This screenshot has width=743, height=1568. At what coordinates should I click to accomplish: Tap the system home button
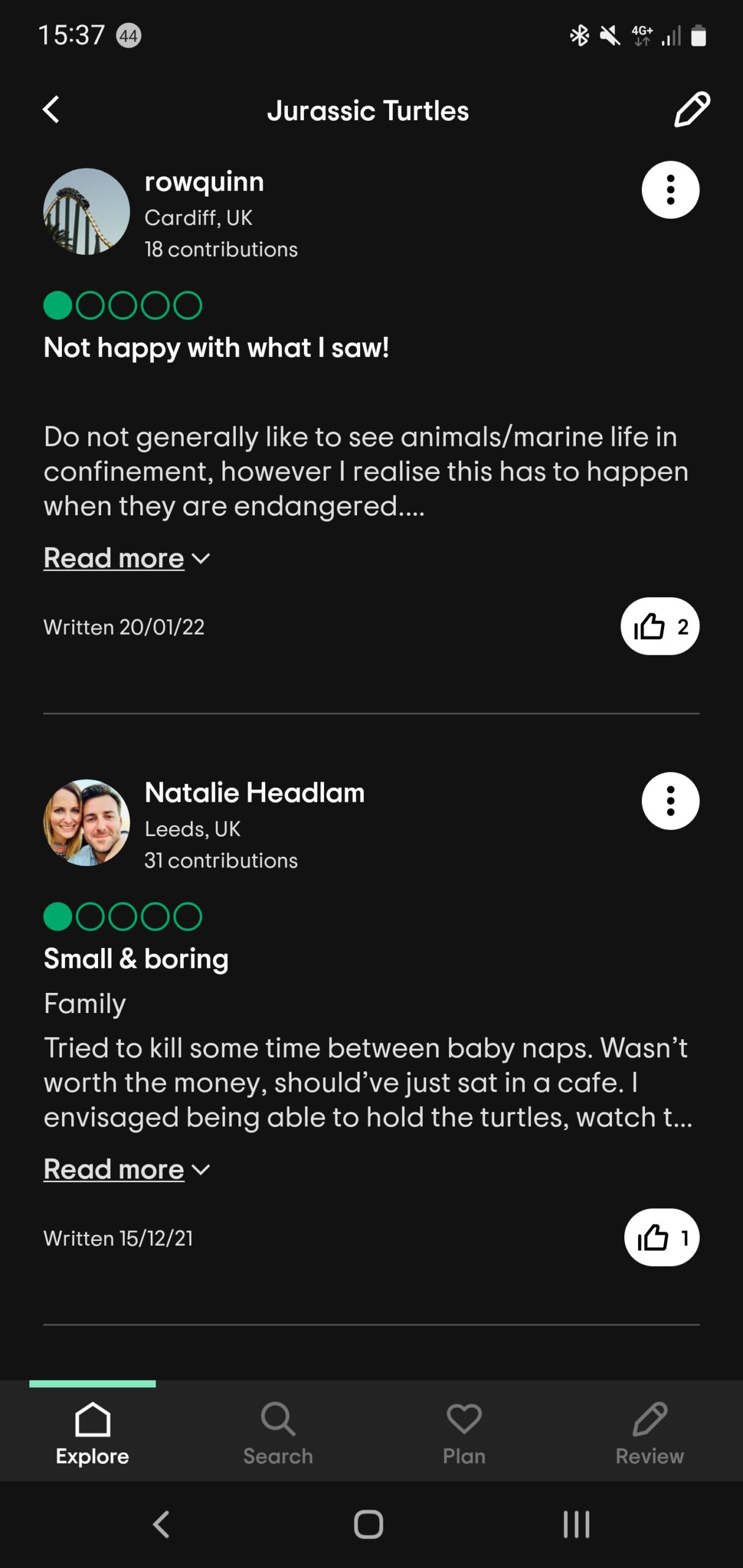368,1524
